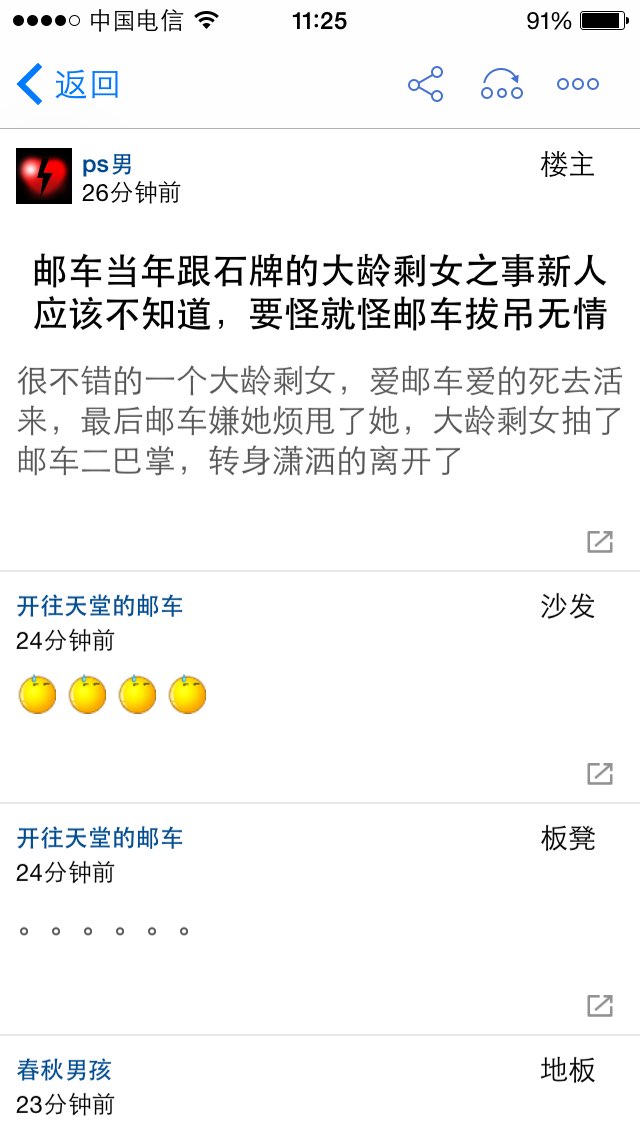
Task: Tap the reply icon on the 楼主 post
Action: tap(600, 542)
